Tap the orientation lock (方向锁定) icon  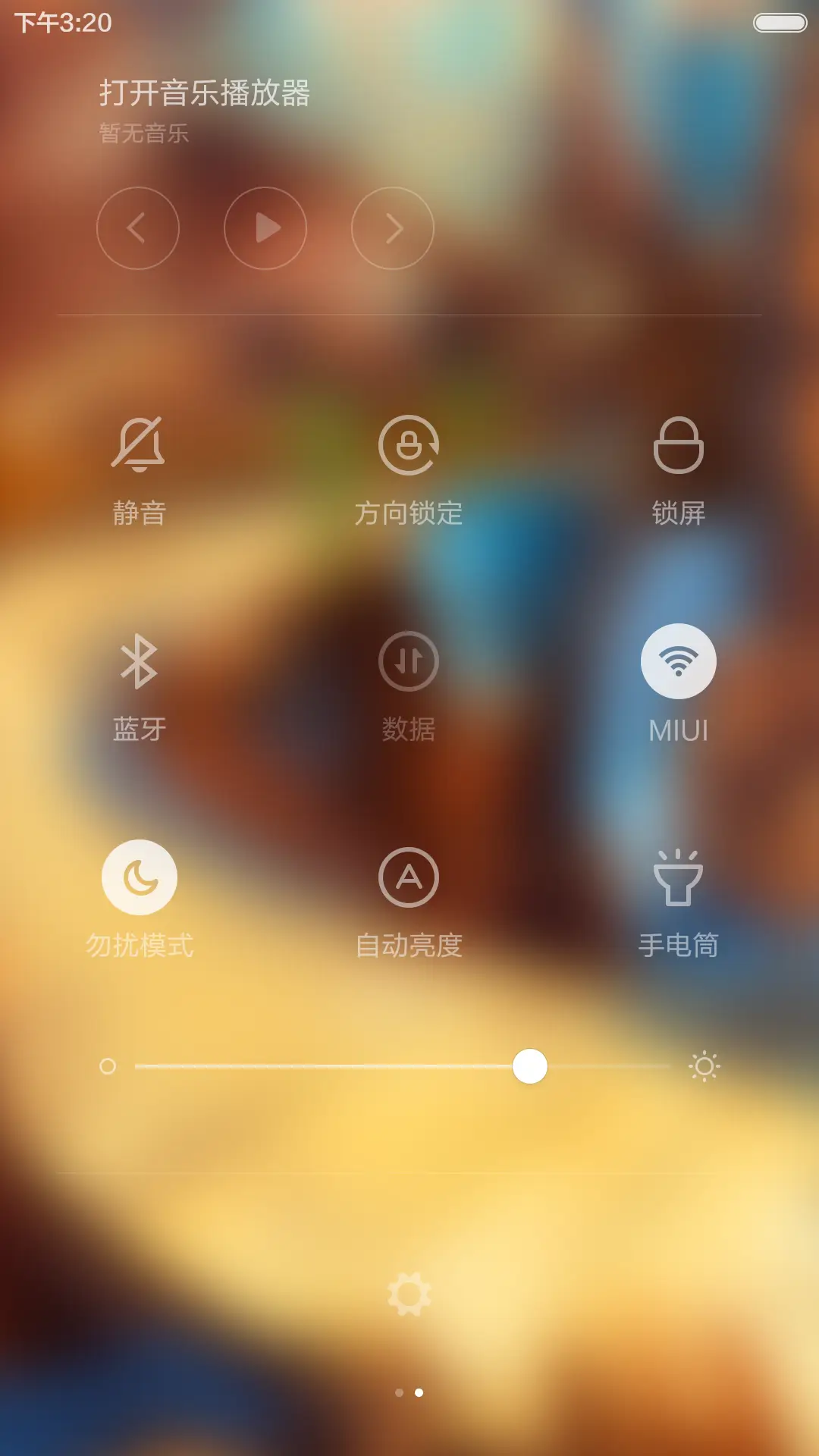(409, 446)
